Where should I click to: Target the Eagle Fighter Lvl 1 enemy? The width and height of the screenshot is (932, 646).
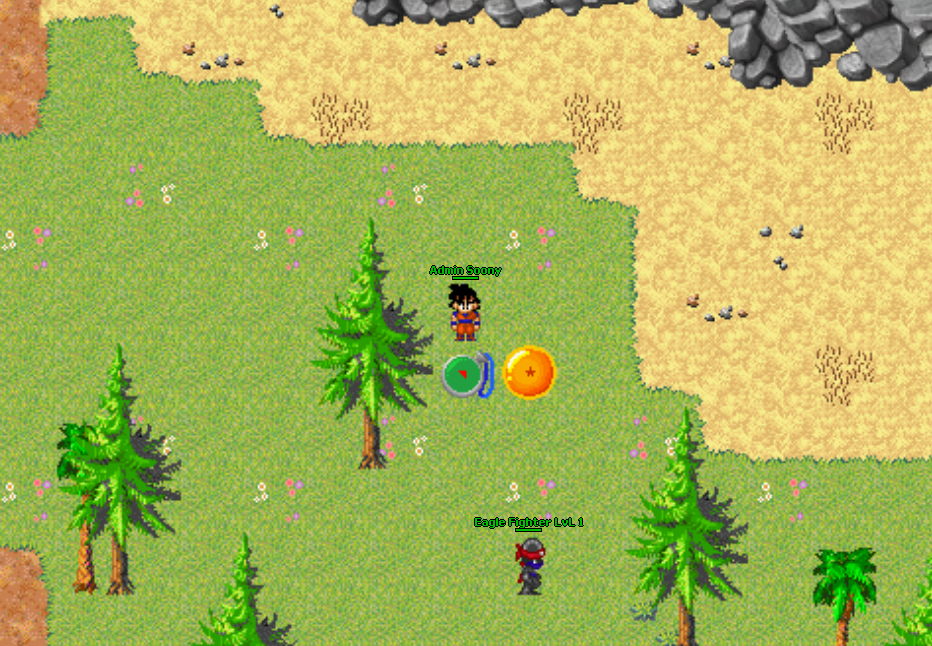(530, 566)
